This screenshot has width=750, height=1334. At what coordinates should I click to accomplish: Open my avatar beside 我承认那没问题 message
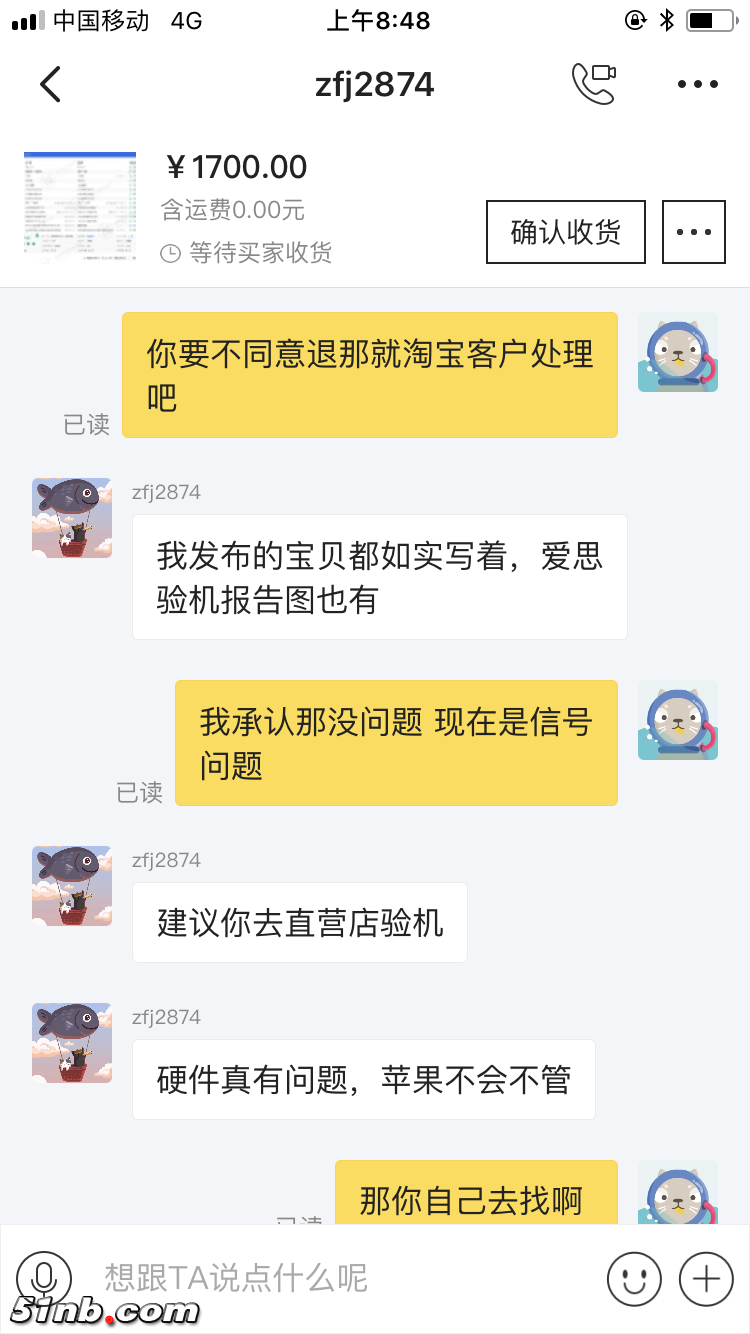coord(678,720)
